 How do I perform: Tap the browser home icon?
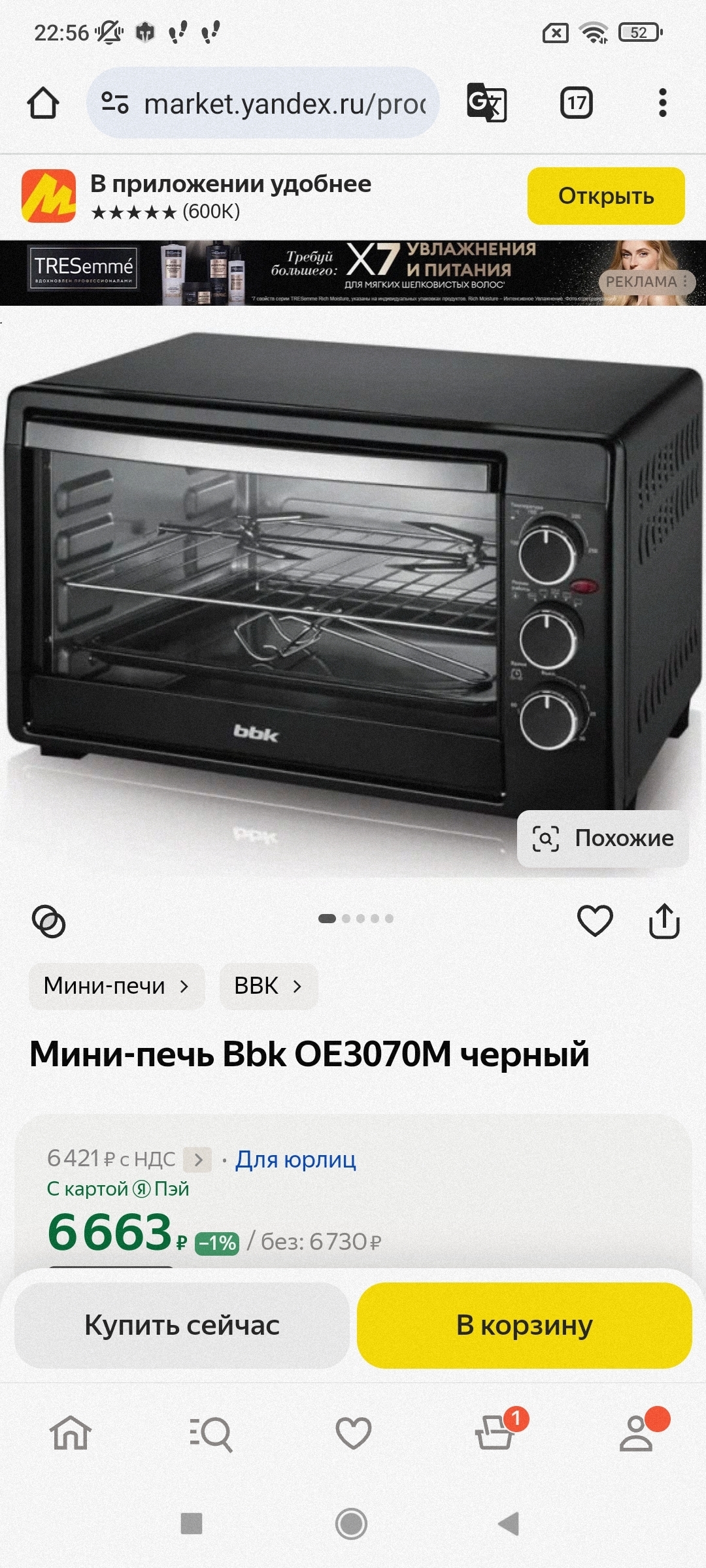click(x=43, y=103)
